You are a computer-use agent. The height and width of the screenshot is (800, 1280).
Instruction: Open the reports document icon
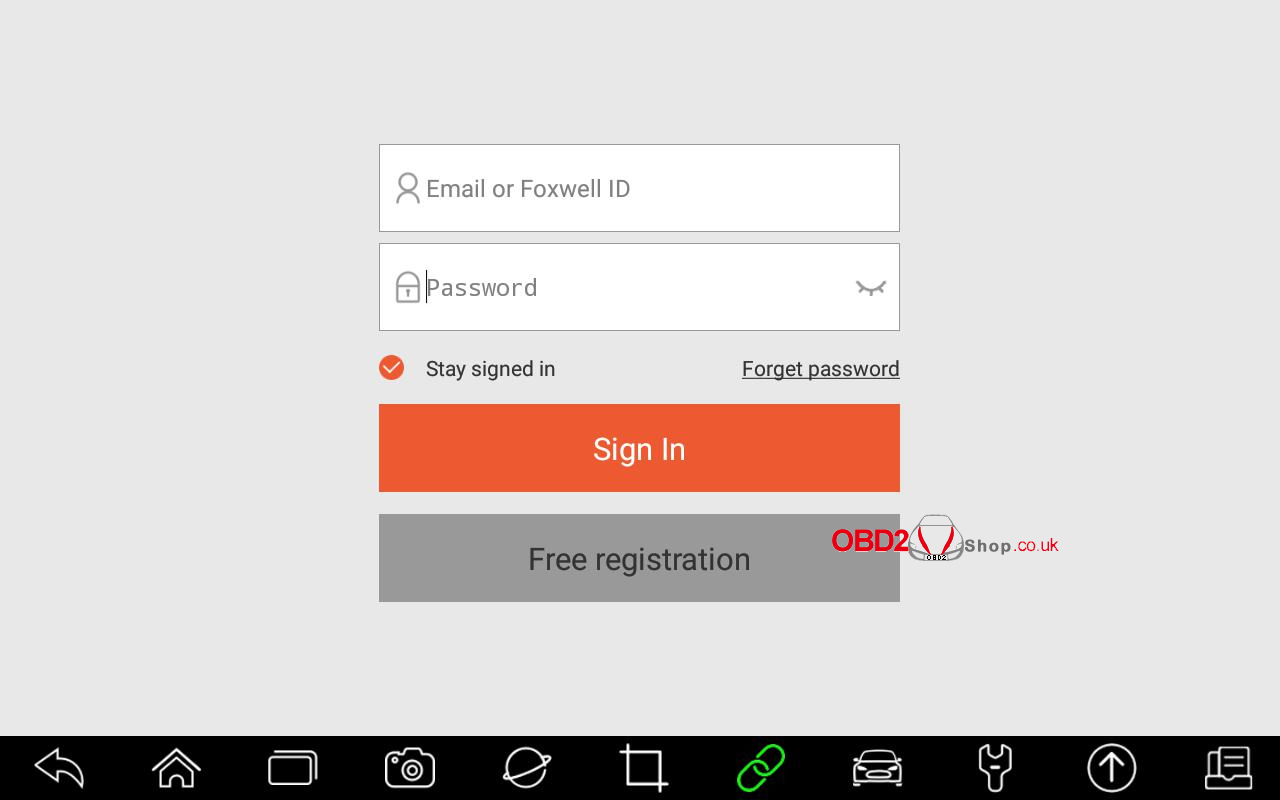click(x=1228, y=768)
